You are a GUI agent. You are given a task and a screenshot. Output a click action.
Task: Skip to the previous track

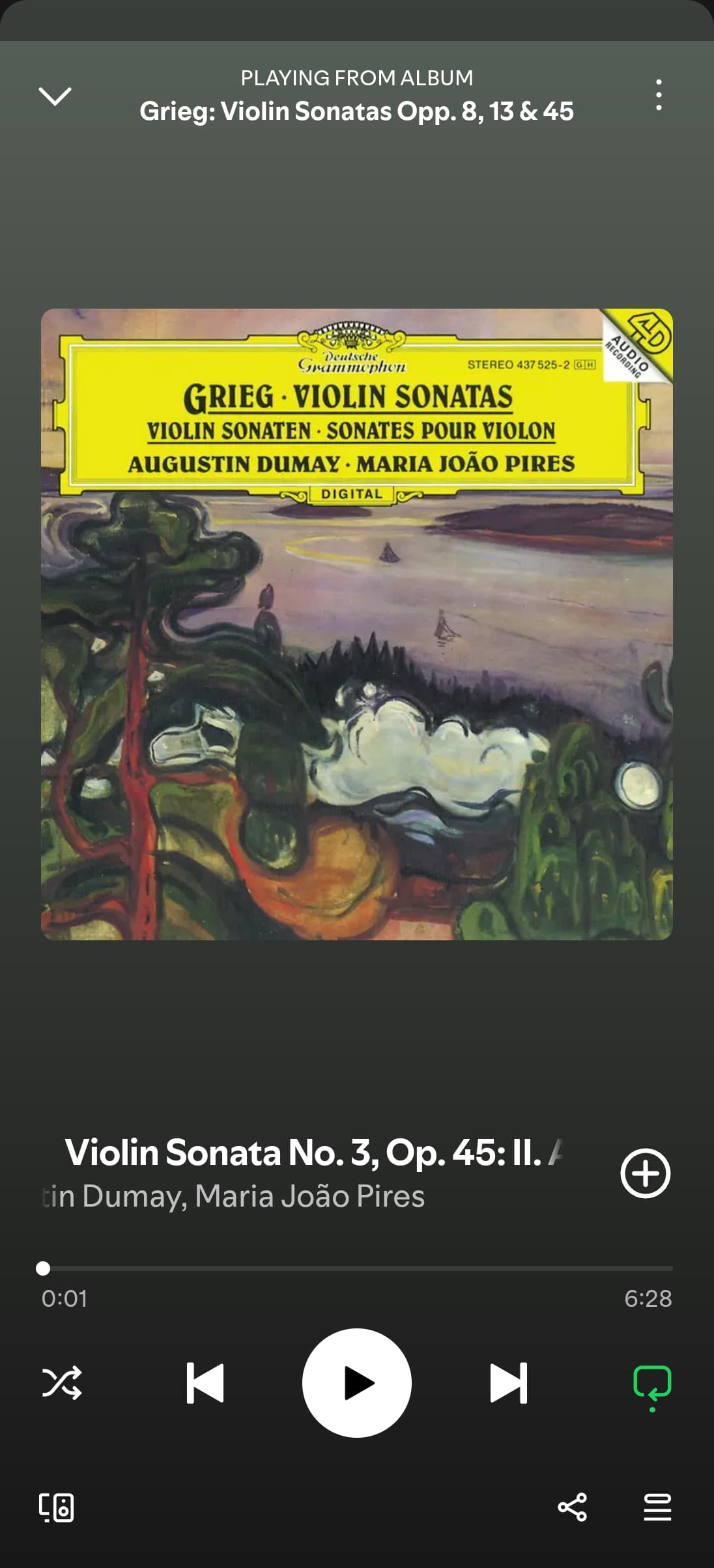[x=205, y=1382]
